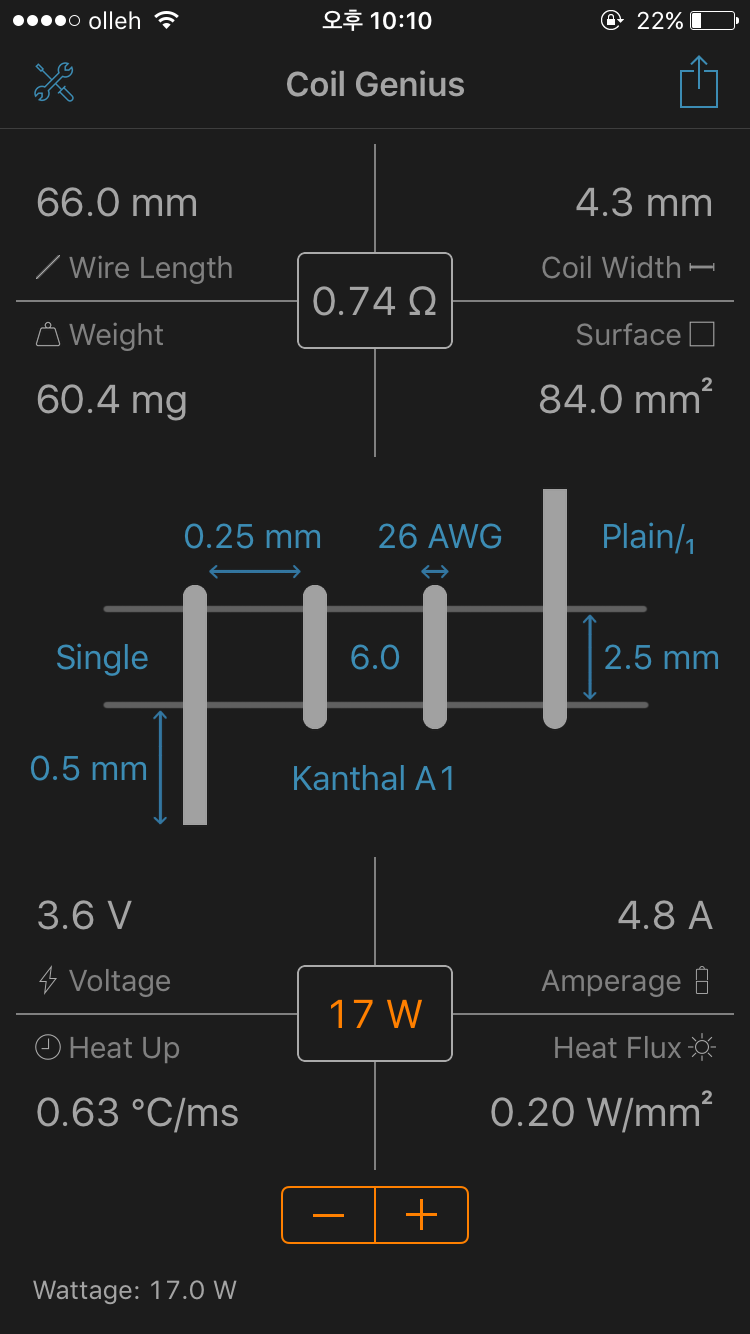Increase wattage with the plus button
750x1334 pixels.
coord(422,1215)
